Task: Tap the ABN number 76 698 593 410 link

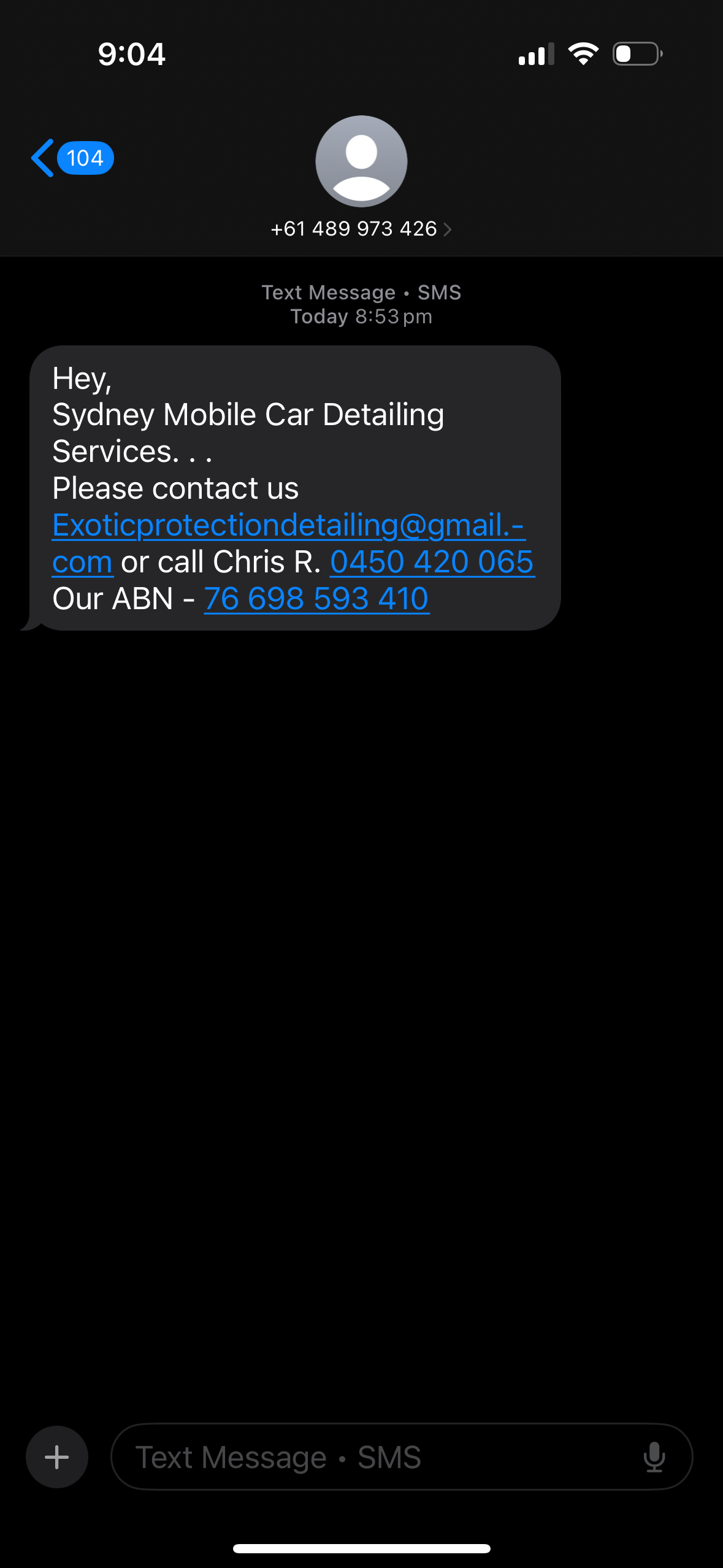Action: [x=316, y=599]
